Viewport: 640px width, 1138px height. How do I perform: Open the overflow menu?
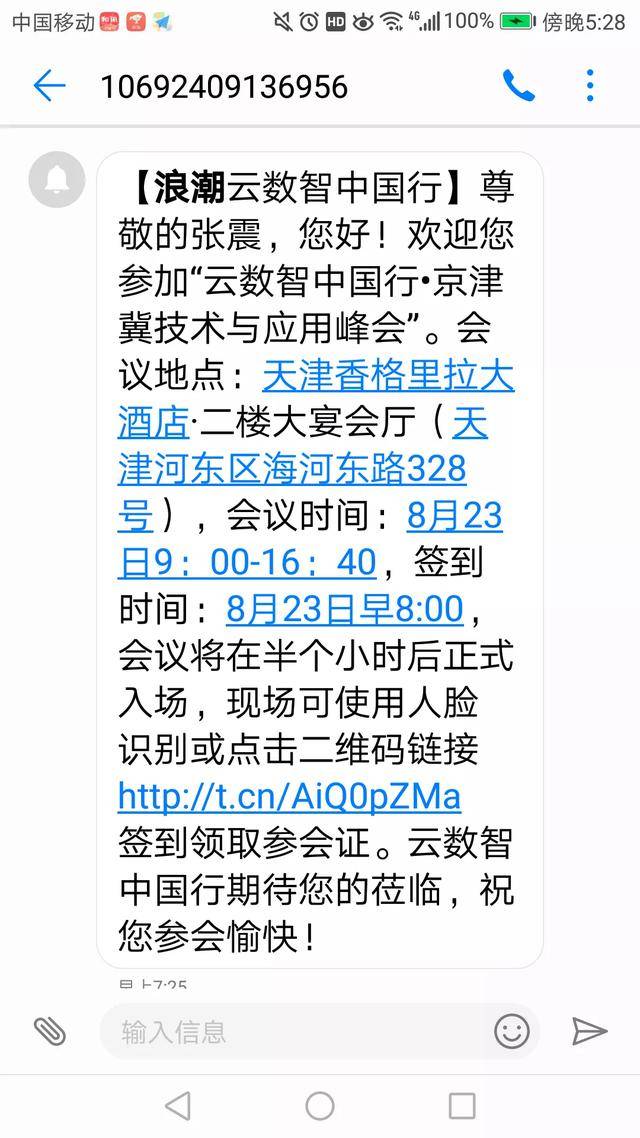pyautogui.click(x=590, y=86)
